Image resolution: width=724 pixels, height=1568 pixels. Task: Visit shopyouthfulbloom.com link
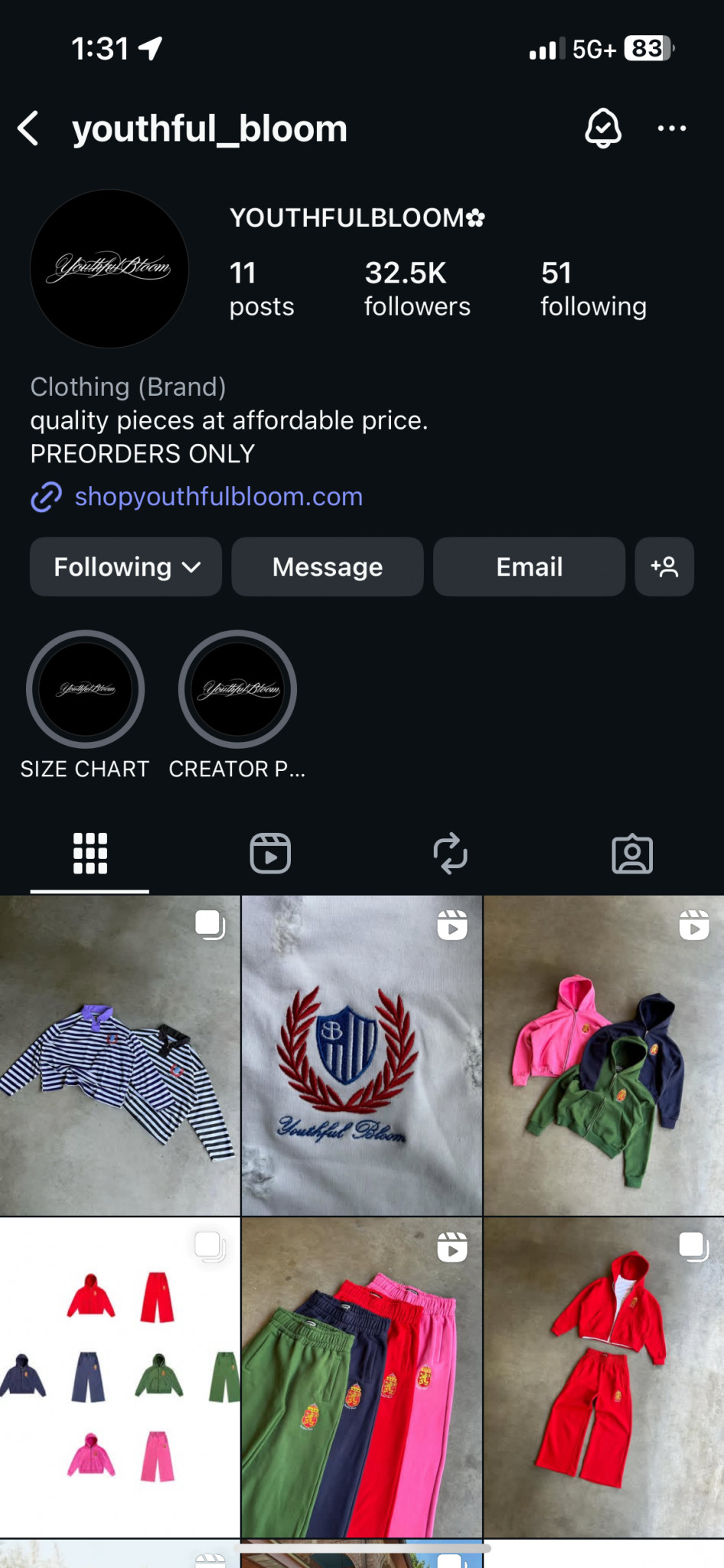tap(218, 496)
